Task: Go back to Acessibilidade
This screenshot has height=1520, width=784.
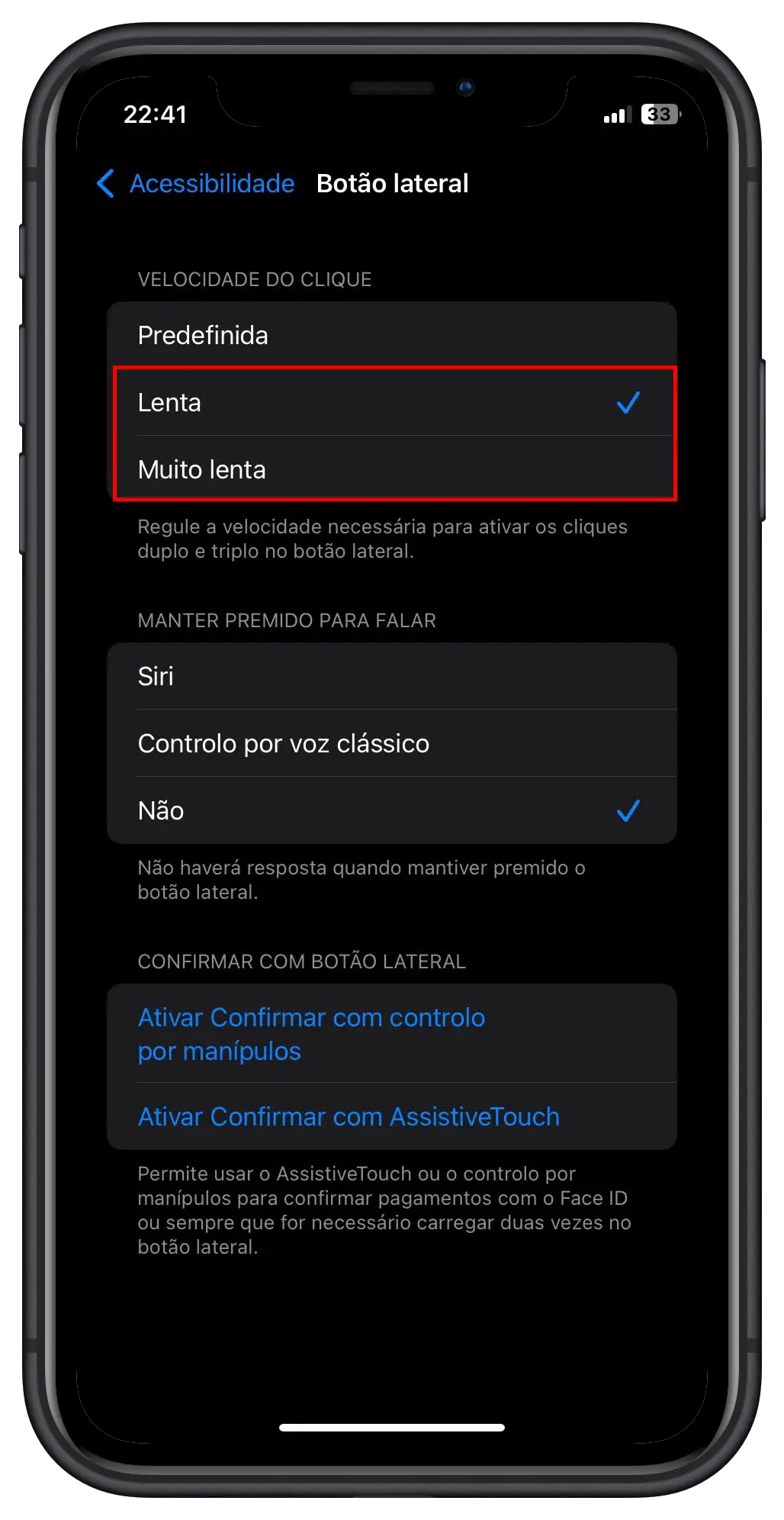Action: [197, 183]
